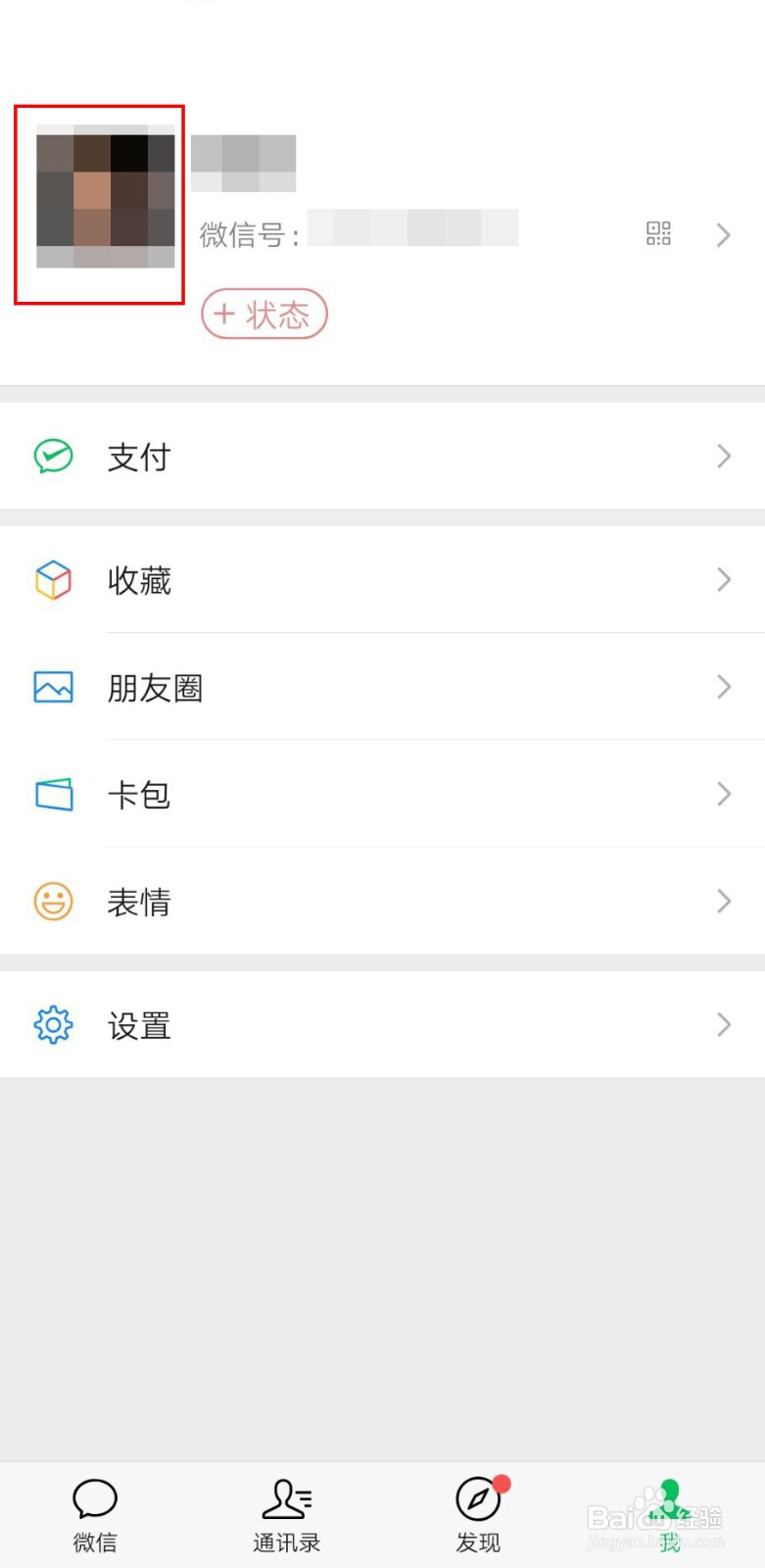Open the 发现 tab with red dot
Screen dimensions: 765x1568
478,1514
